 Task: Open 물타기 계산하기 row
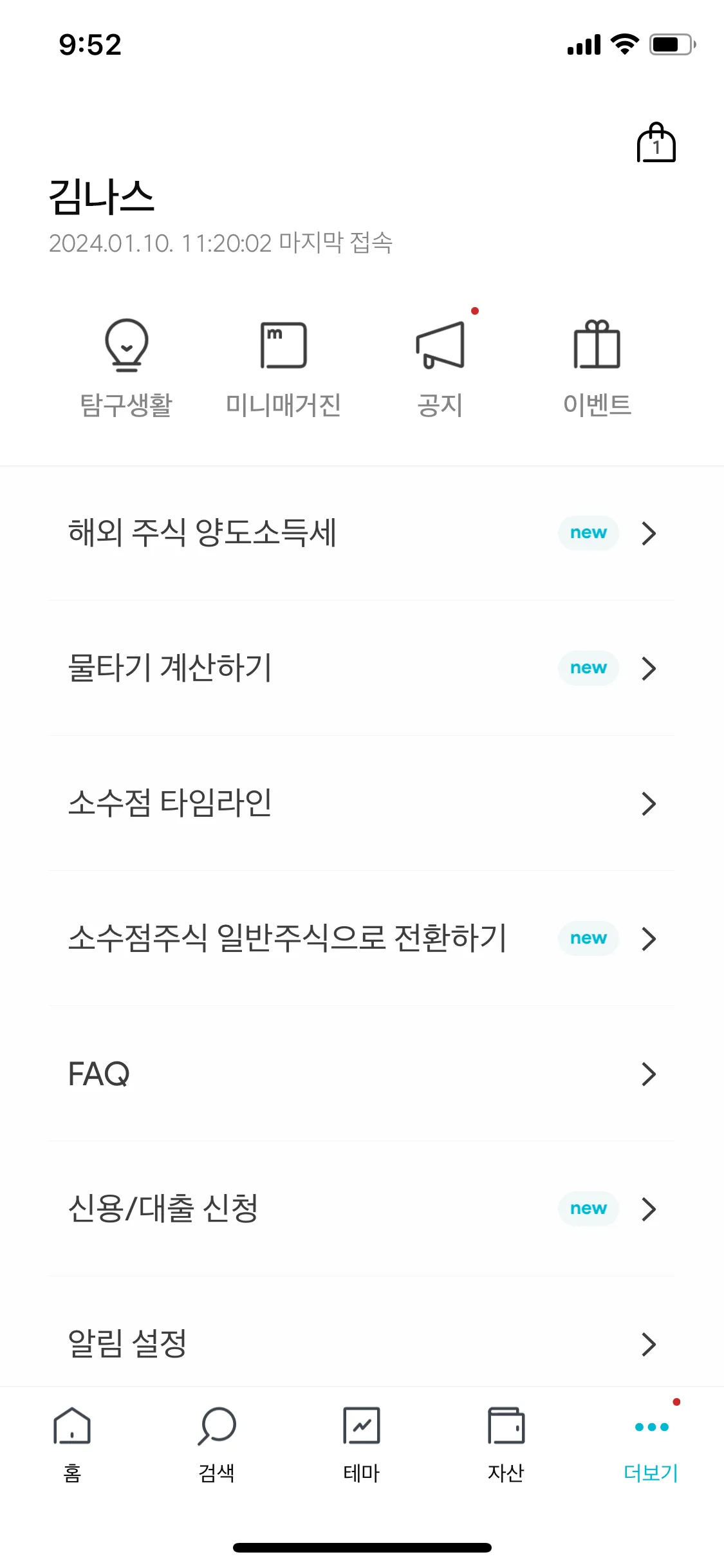362,668
